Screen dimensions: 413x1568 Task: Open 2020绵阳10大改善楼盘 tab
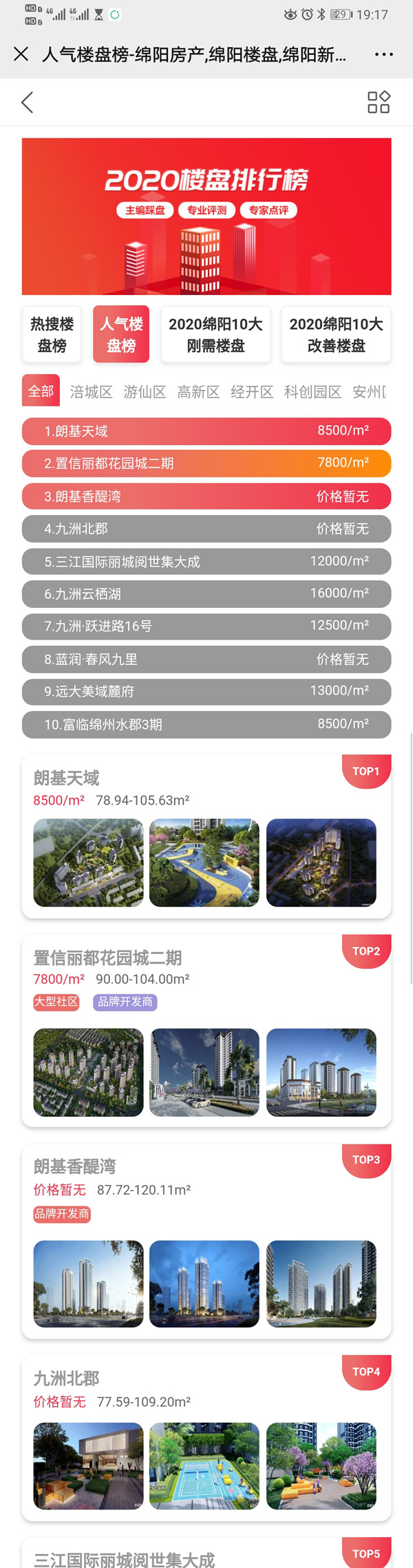(336, 334)
